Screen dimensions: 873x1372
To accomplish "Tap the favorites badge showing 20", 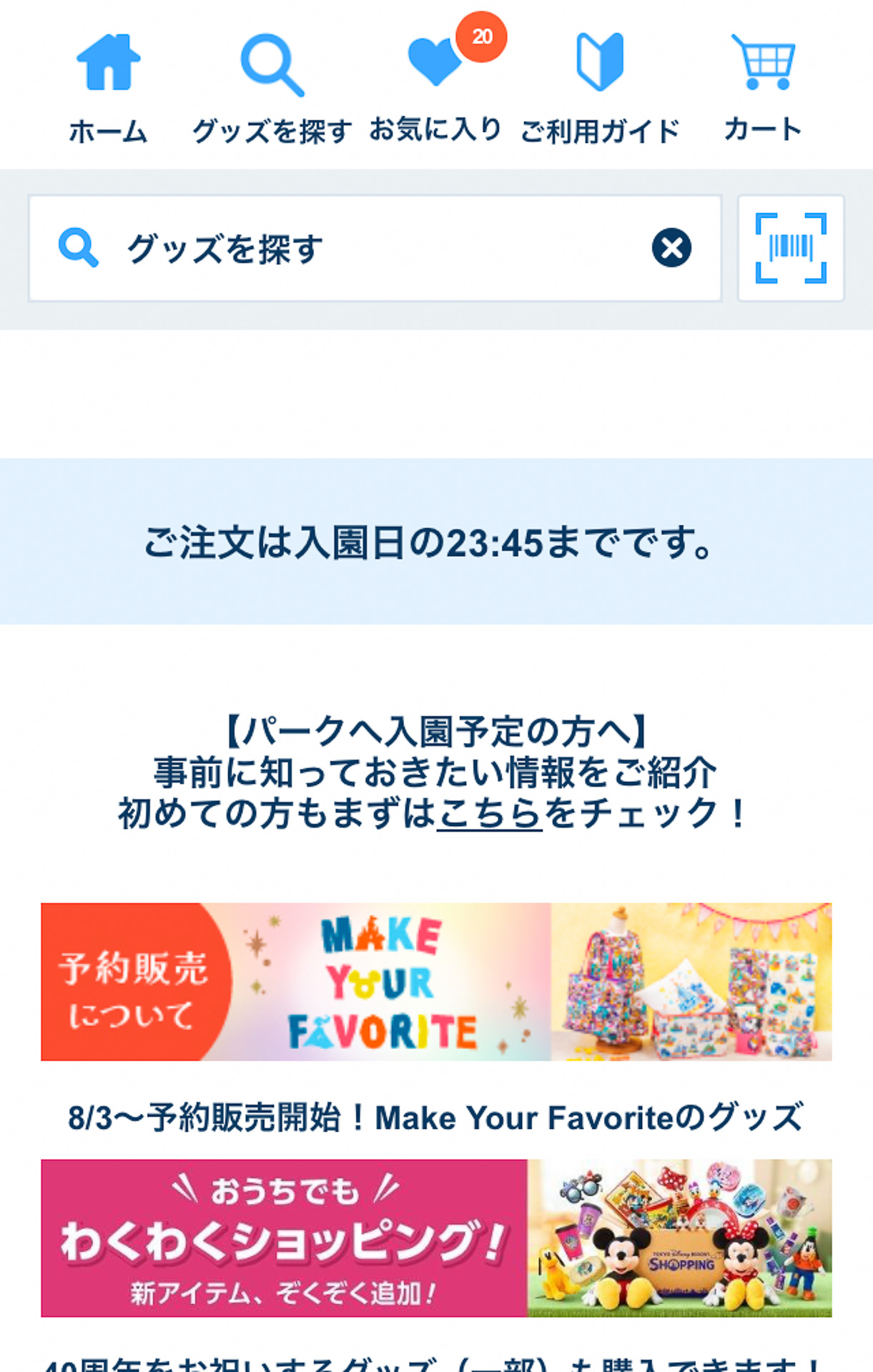I will coord(483,39).
